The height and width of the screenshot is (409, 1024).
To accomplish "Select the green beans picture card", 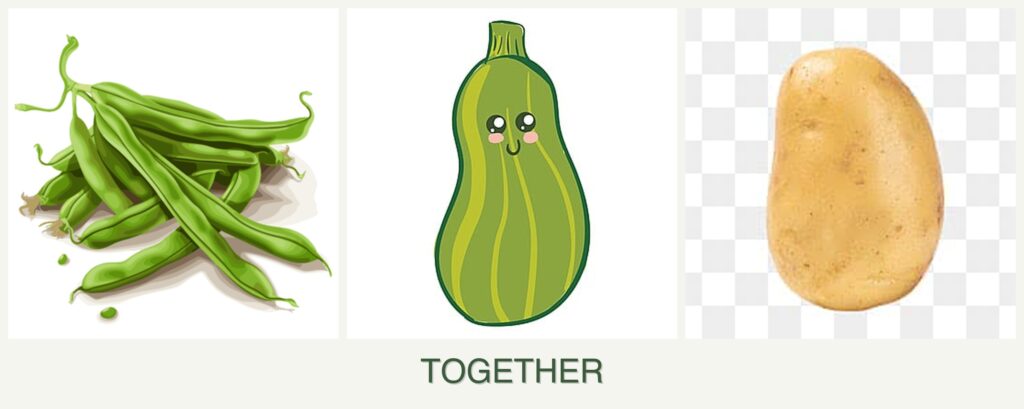I will [173, 175].
